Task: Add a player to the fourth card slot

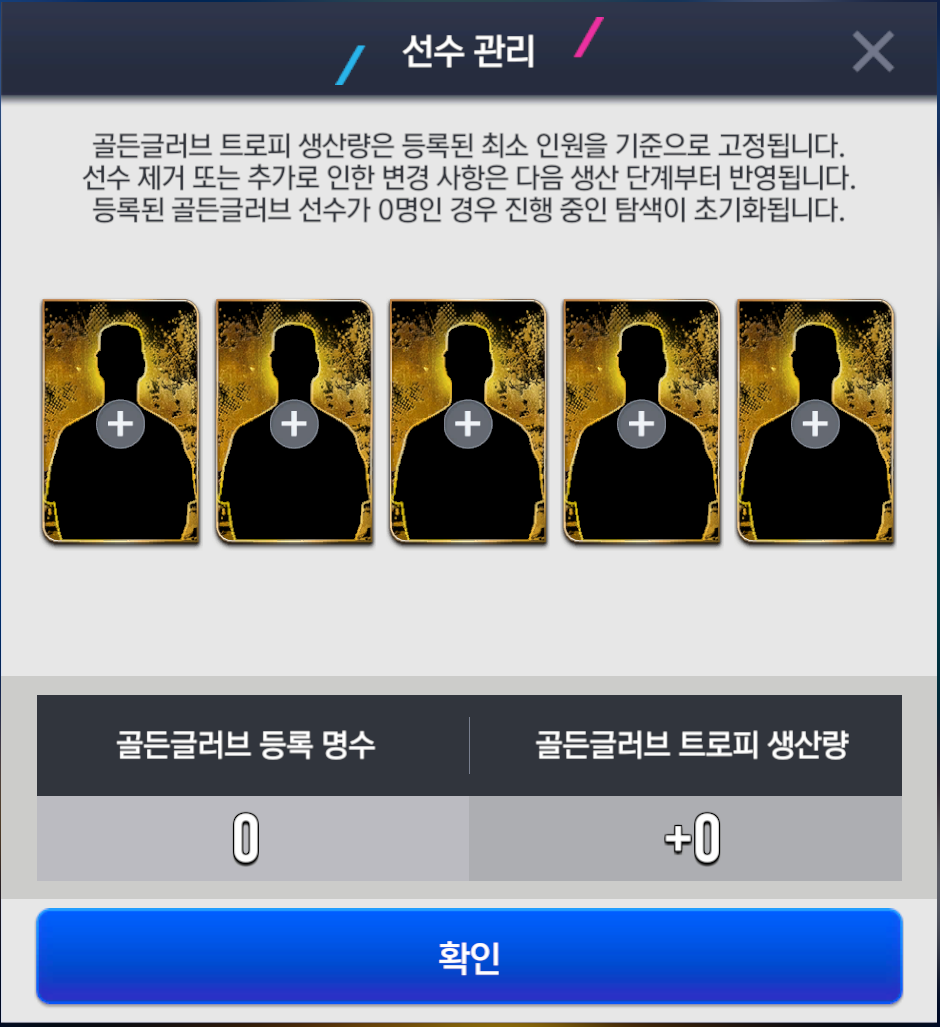Action: tap(641, 425)
